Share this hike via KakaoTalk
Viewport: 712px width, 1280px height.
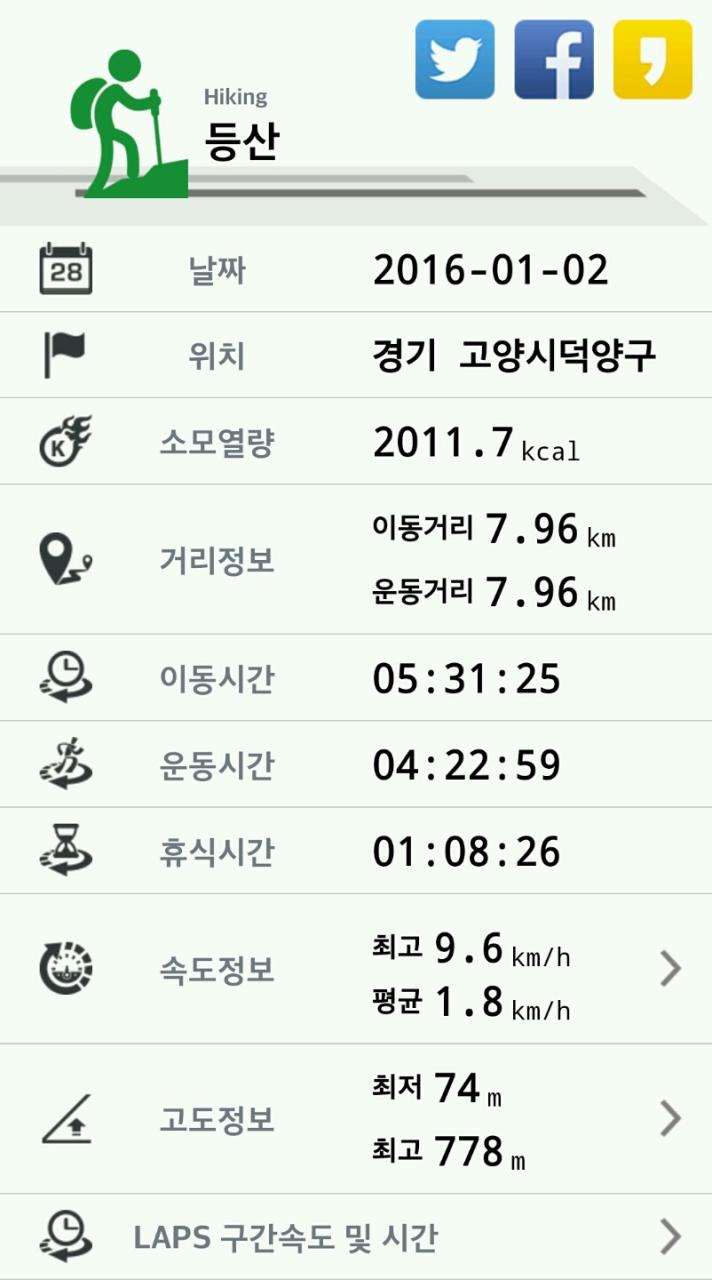coord(652,60)
